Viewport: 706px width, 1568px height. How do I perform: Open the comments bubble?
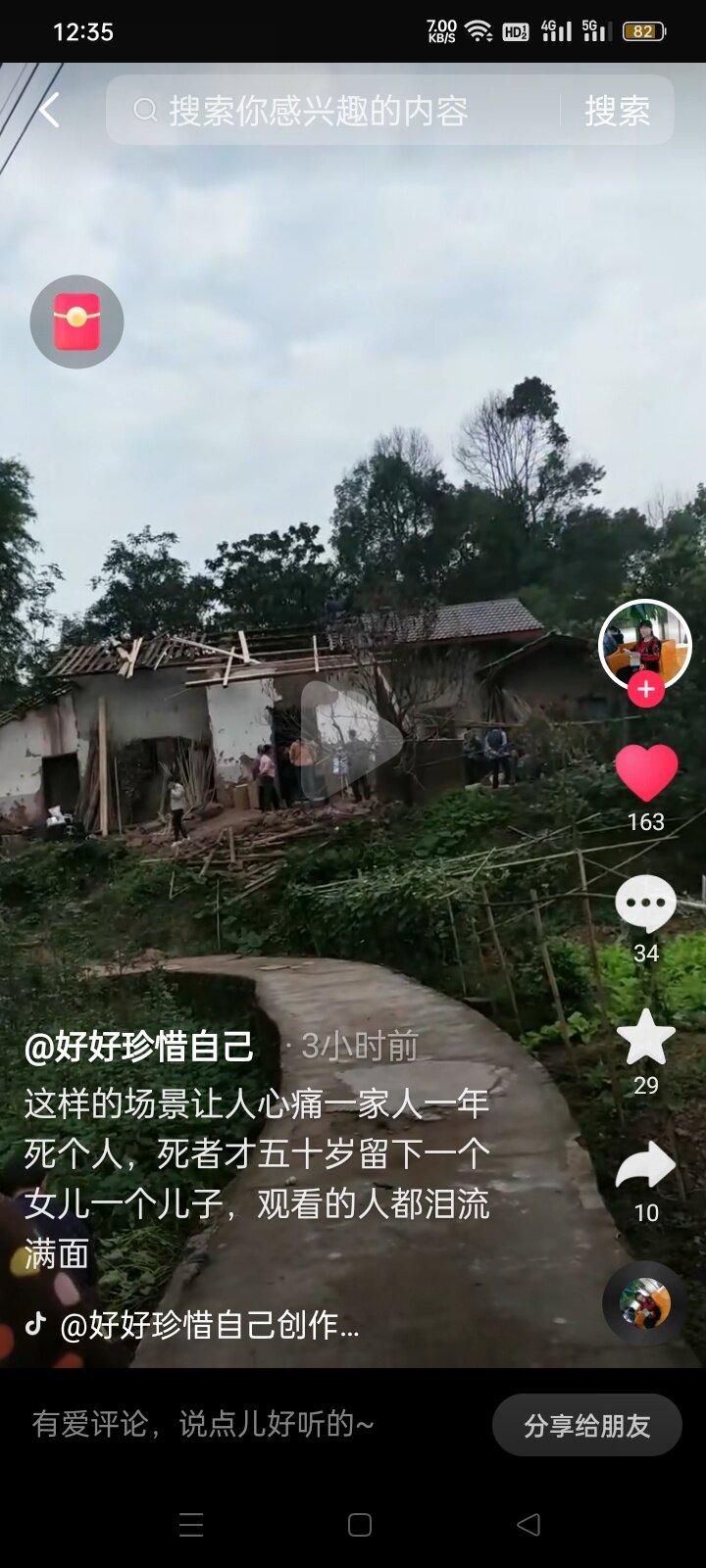[645, 905]
